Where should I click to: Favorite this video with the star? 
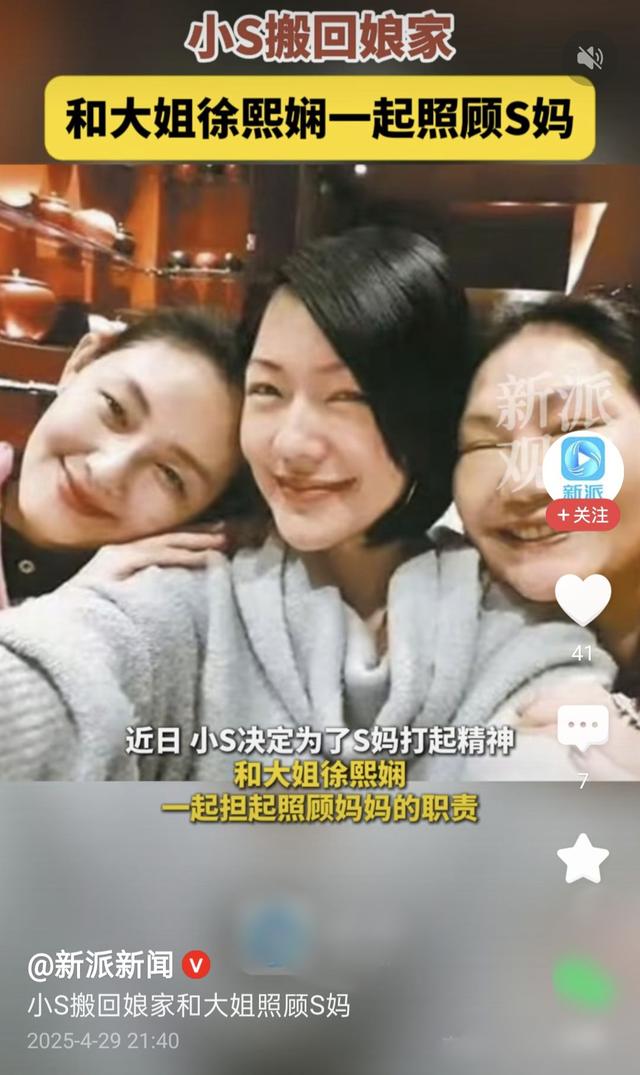583,859
